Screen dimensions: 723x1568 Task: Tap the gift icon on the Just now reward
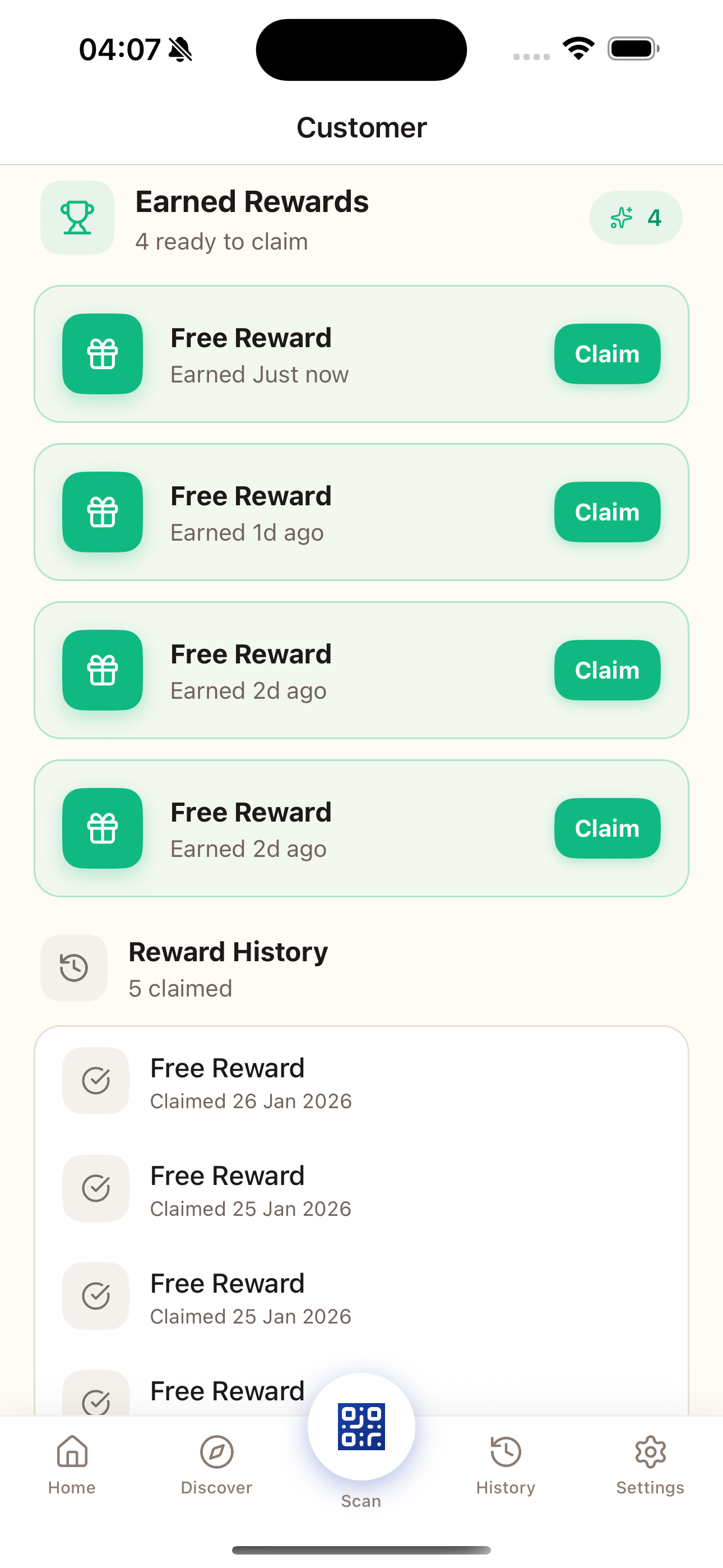point(102,354)
